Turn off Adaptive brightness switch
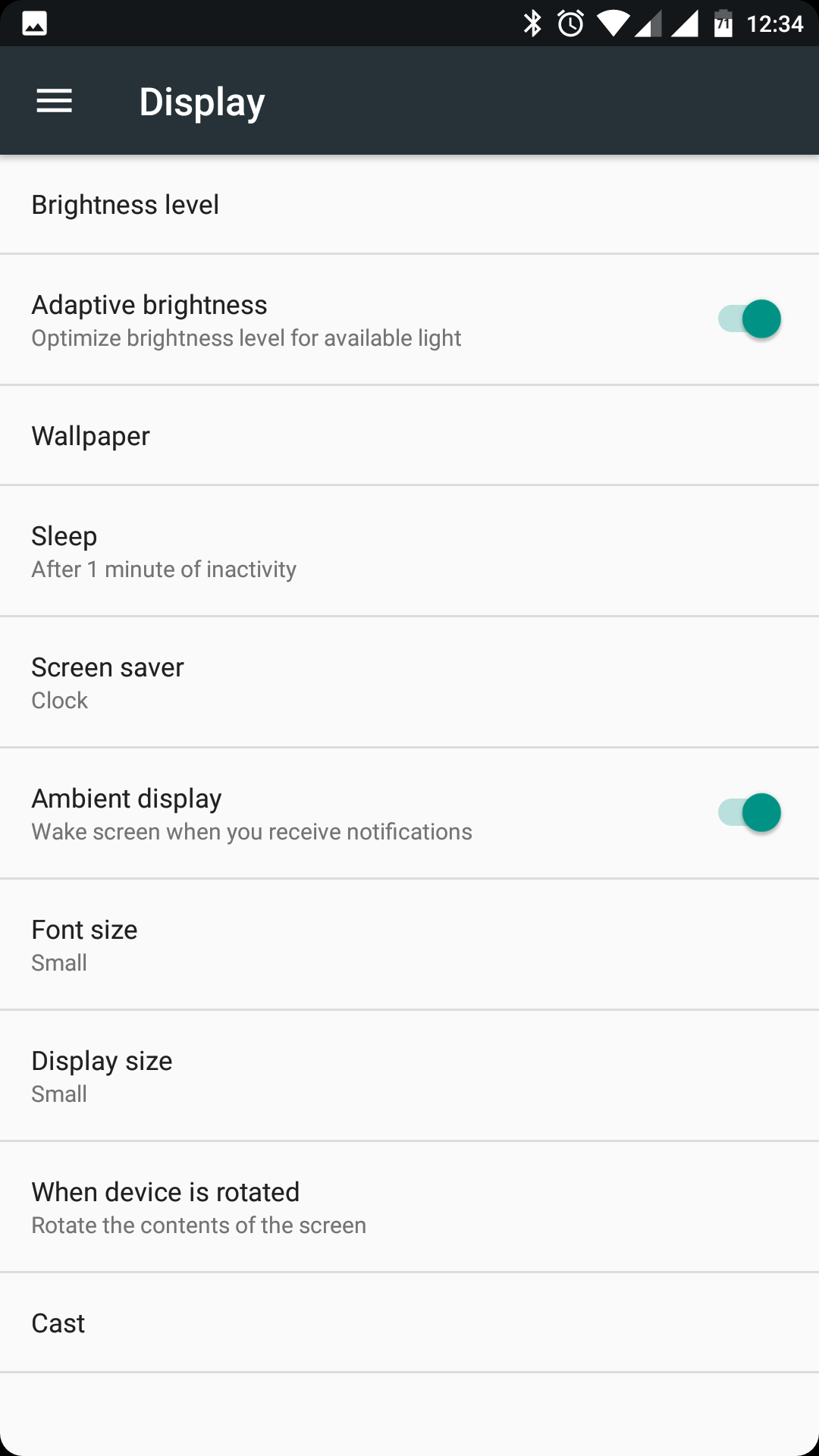 pyautogui.click(x=749, y=319)
